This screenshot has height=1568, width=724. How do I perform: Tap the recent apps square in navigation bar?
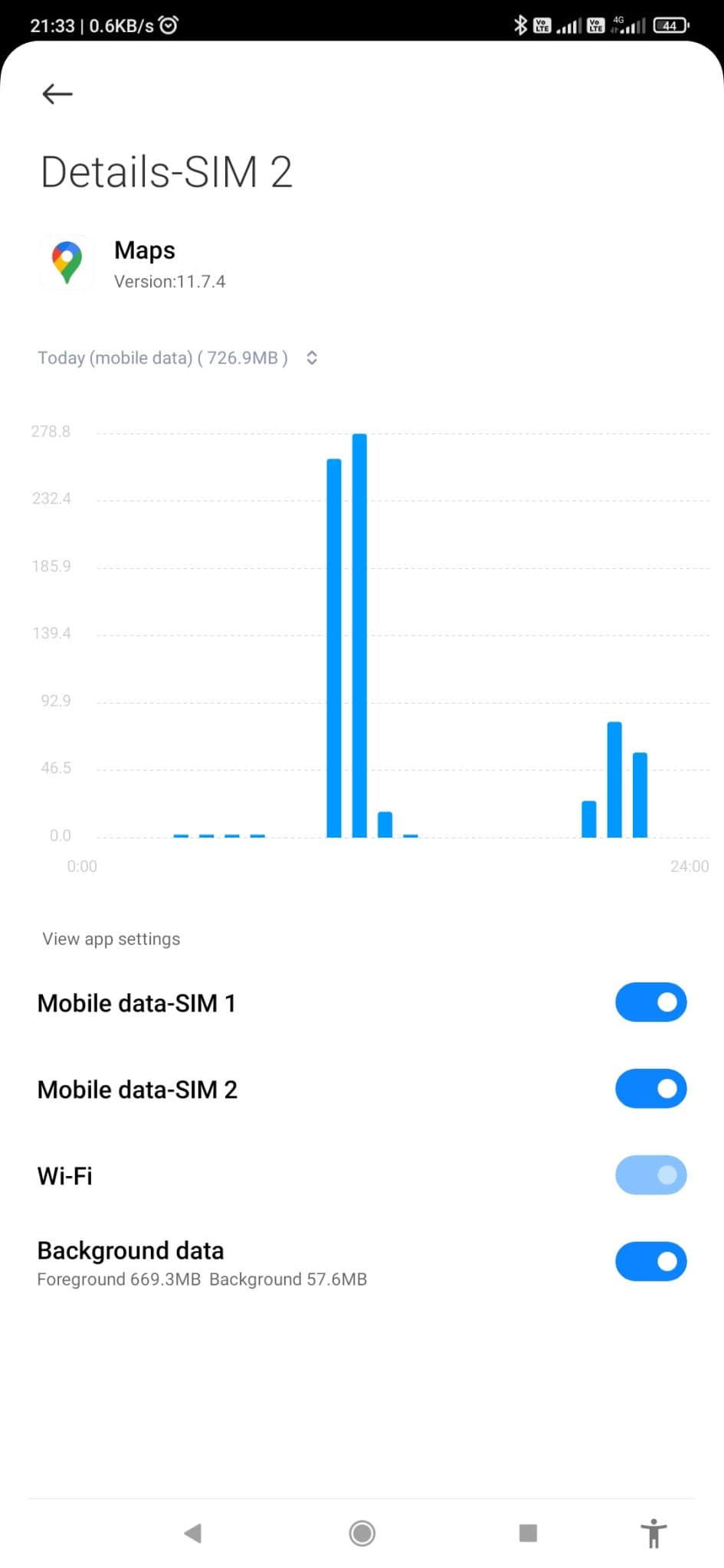528,1534
